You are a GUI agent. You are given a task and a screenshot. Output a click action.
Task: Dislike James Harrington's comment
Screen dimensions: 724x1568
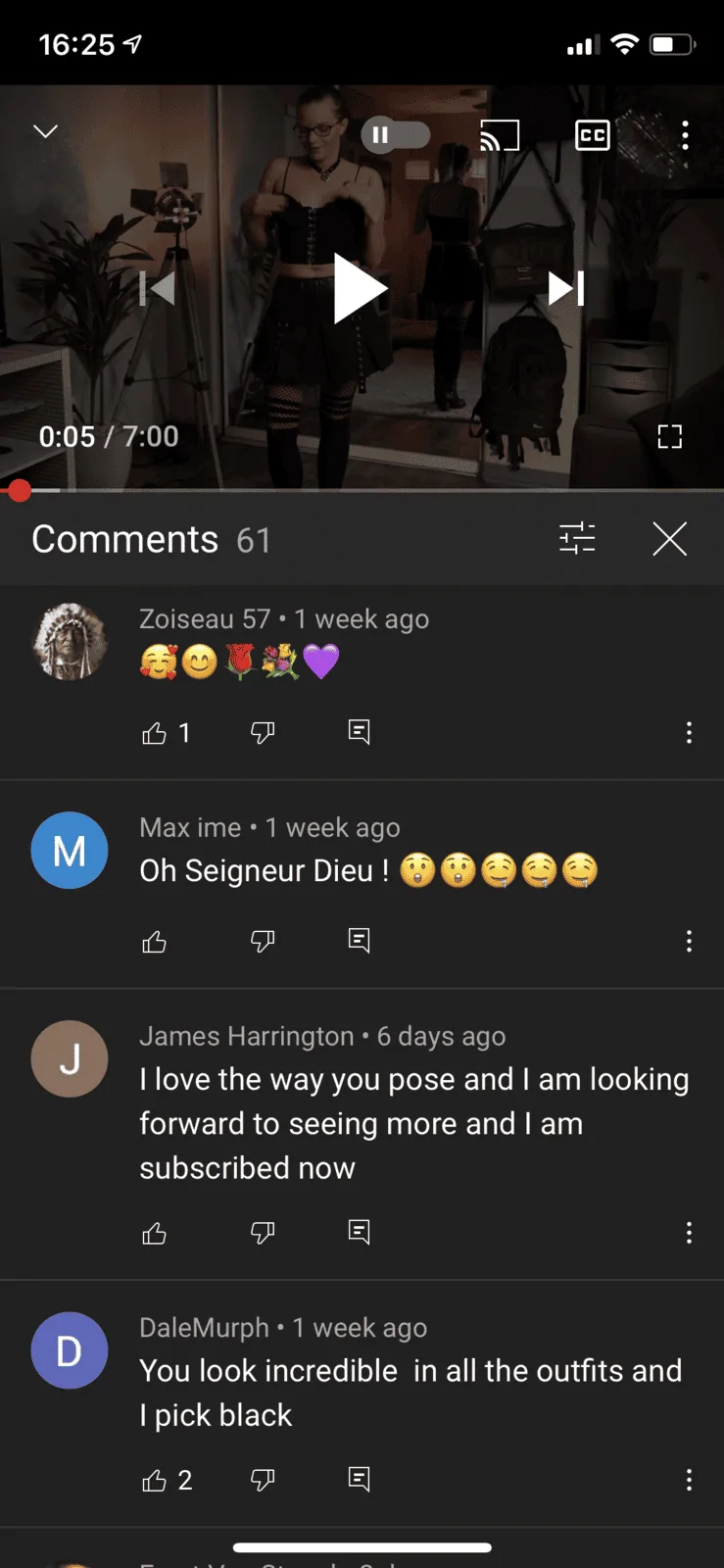(263, 1232)
